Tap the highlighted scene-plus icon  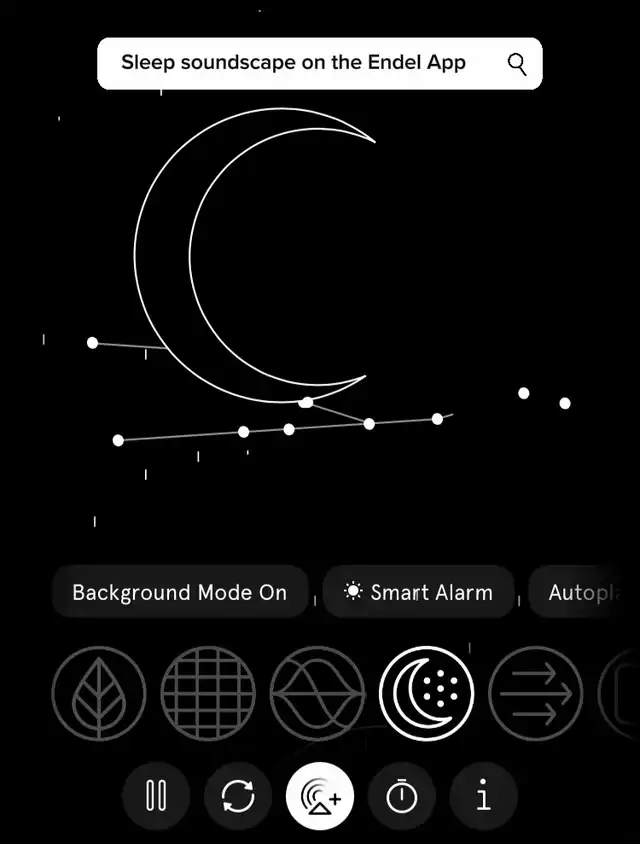(320, 797)
